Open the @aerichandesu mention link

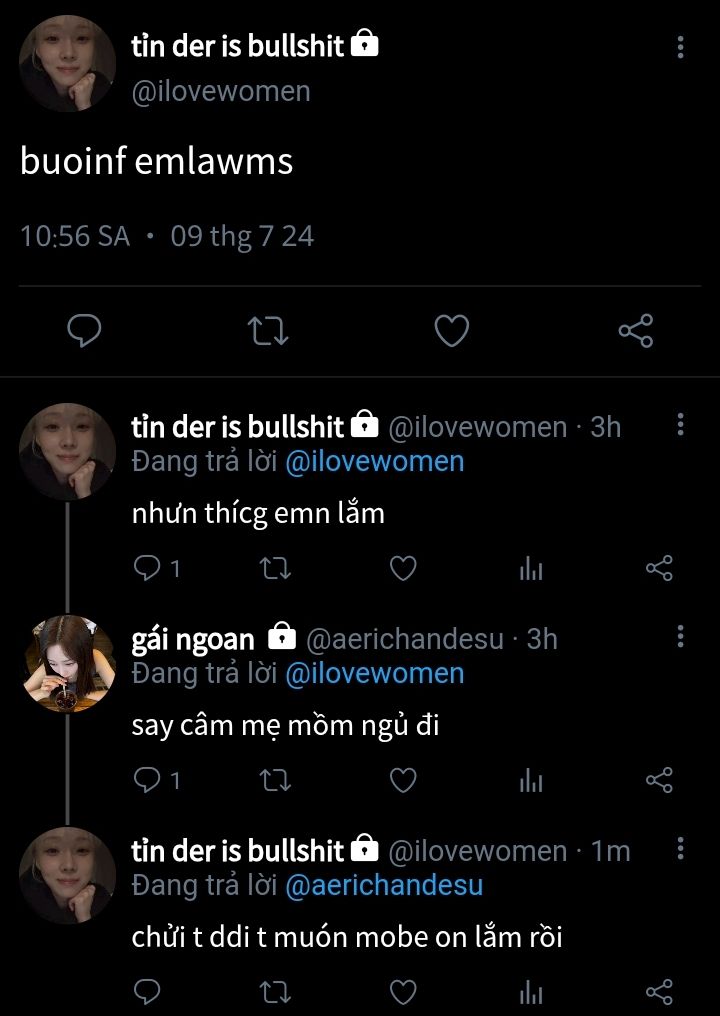pyautogui.click(x=384, y=885)
